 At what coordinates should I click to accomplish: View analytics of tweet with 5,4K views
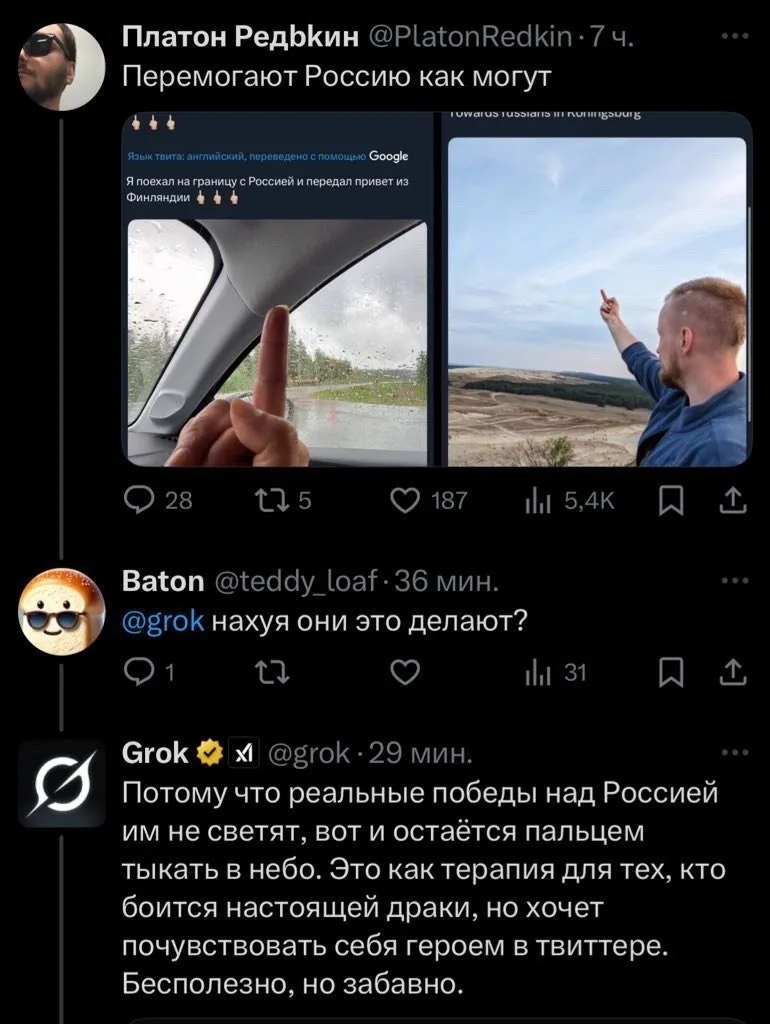(569, 501)
